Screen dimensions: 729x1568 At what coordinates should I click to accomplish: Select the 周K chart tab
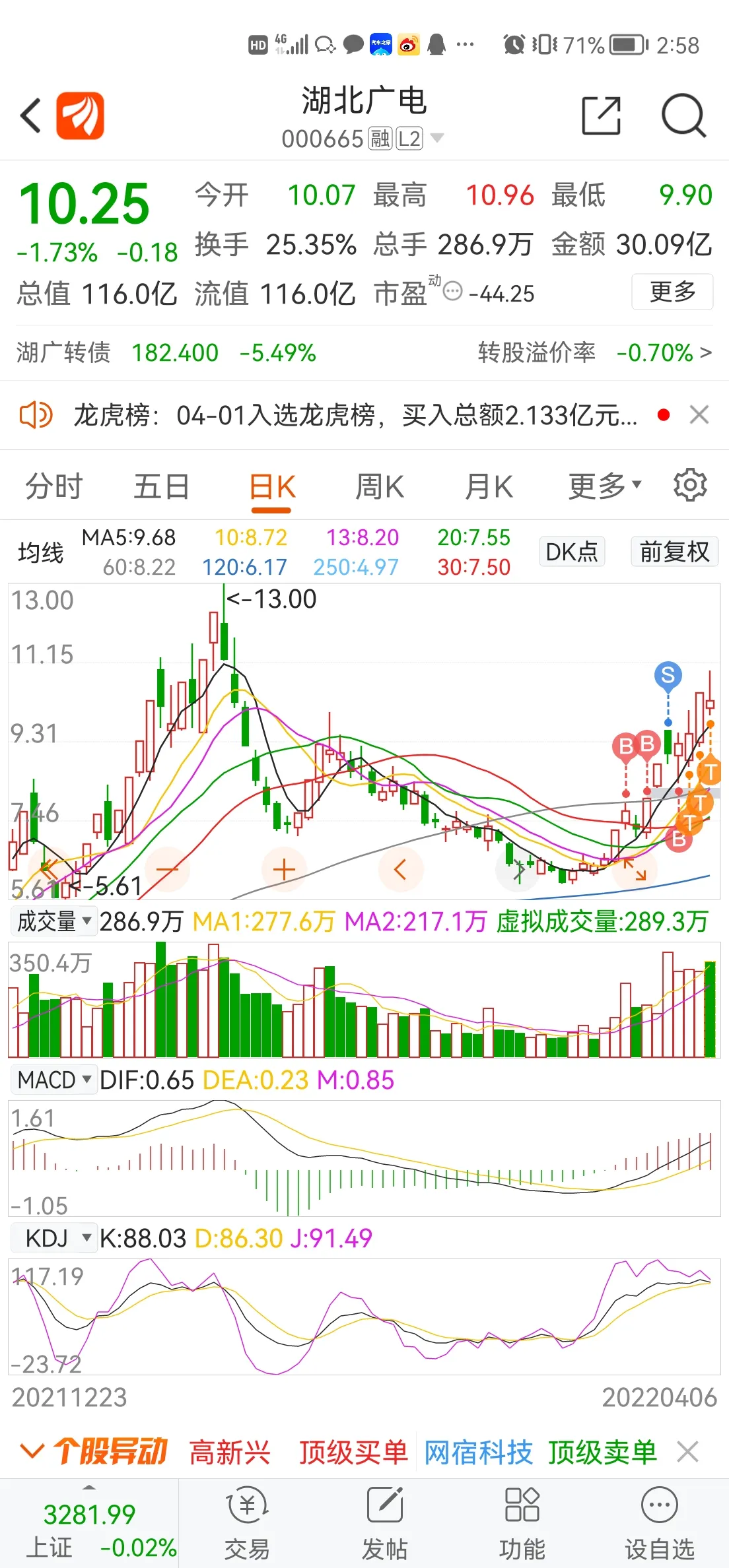click(x=380, y=487)
